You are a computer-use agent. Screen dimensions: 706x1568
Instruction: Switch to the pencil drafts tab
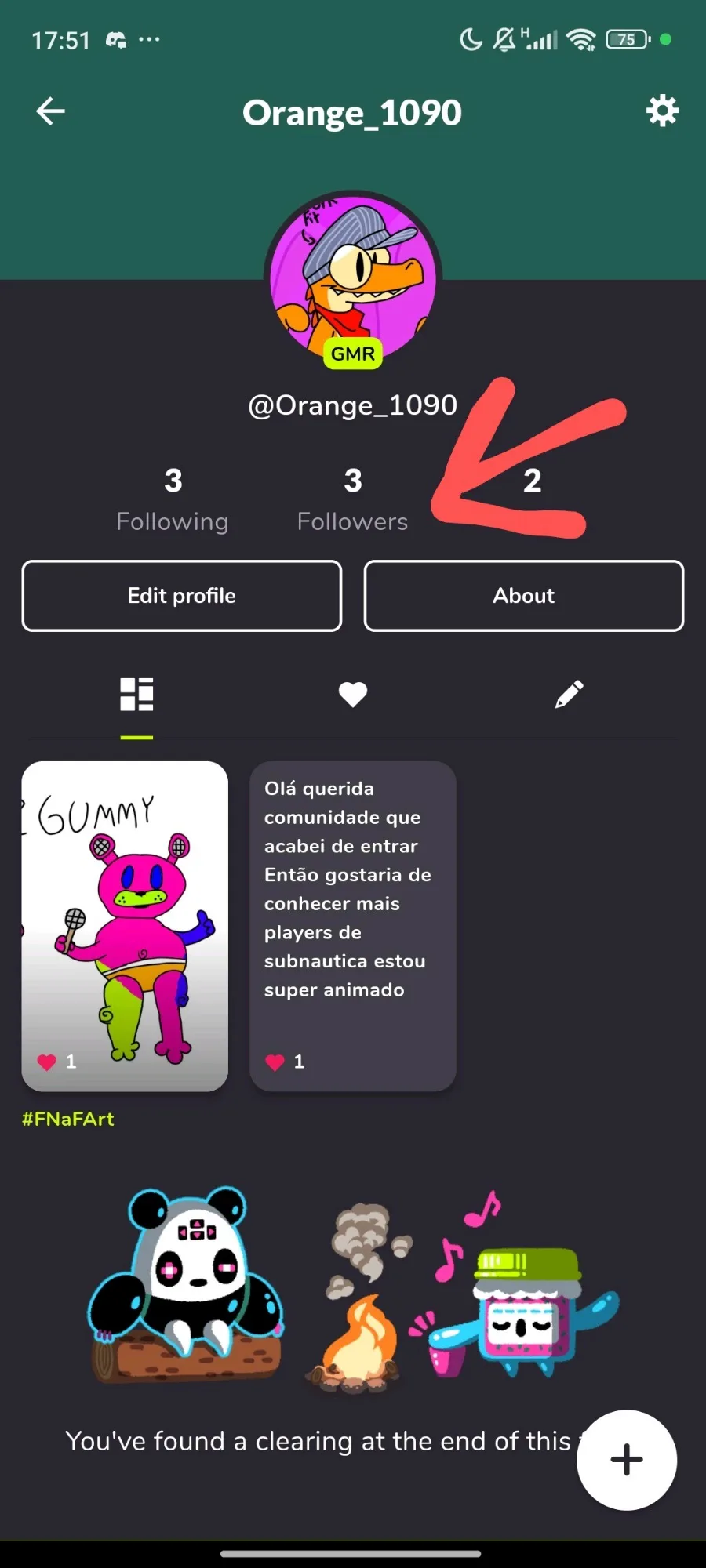coord(569,695)
